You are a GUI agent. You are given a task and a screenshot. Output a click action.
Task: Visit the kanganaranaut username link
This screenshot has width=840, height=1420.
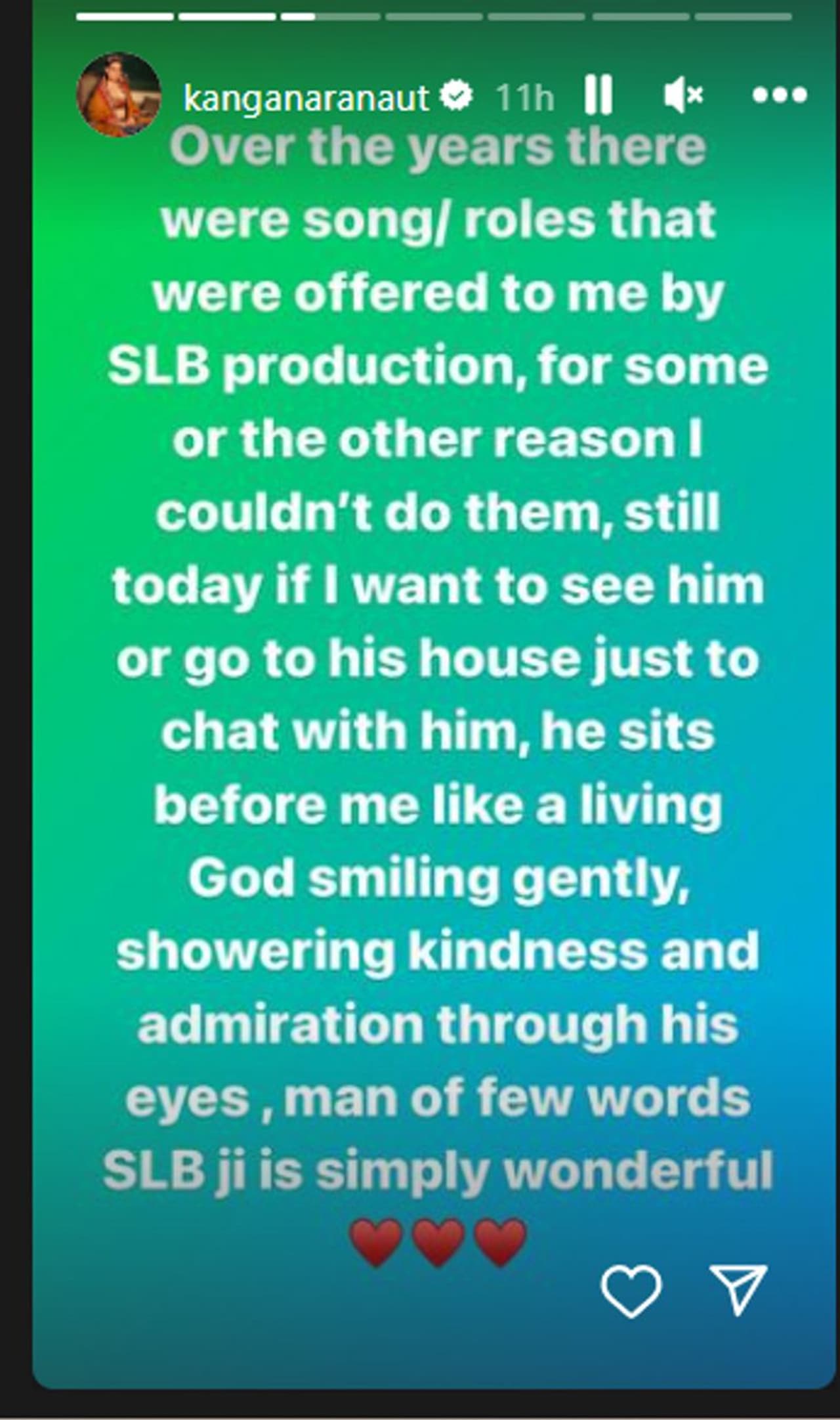pos(306,97)
